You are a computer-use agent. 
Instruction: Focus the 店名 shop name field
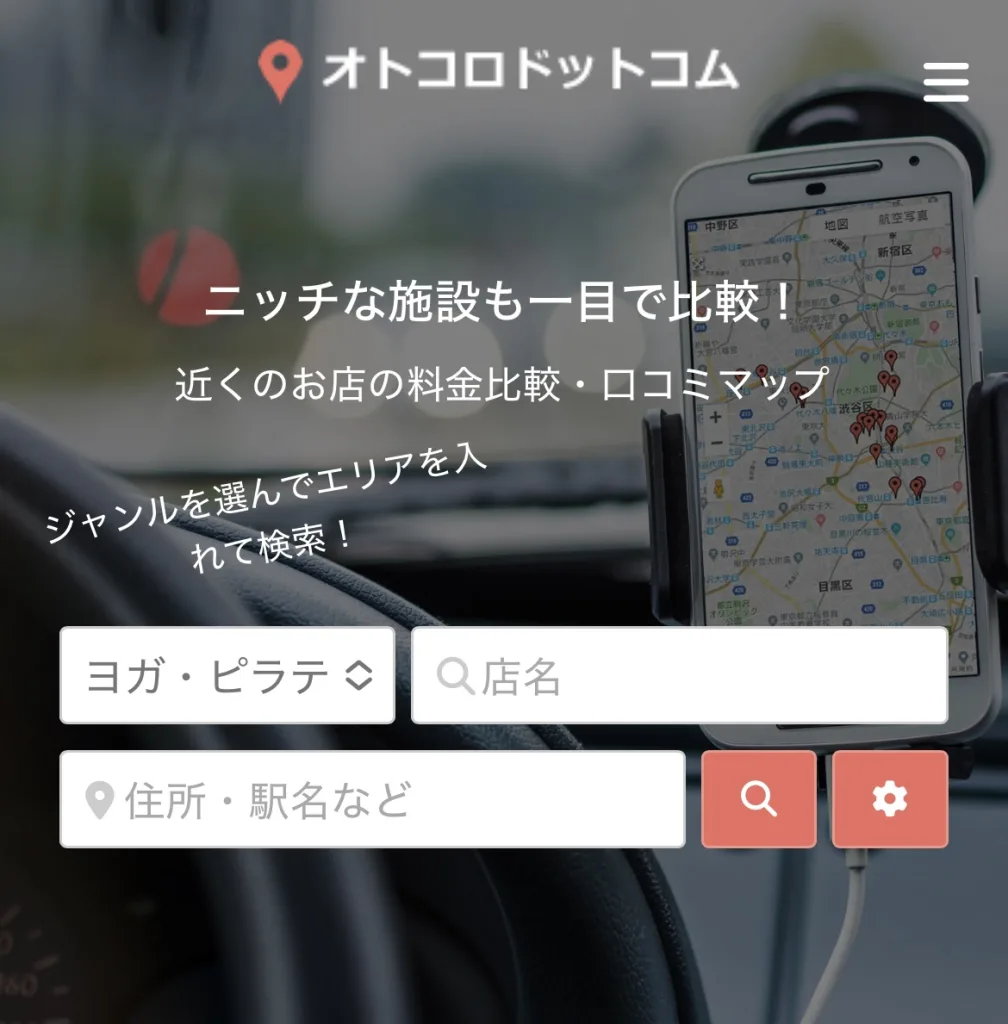680,676
